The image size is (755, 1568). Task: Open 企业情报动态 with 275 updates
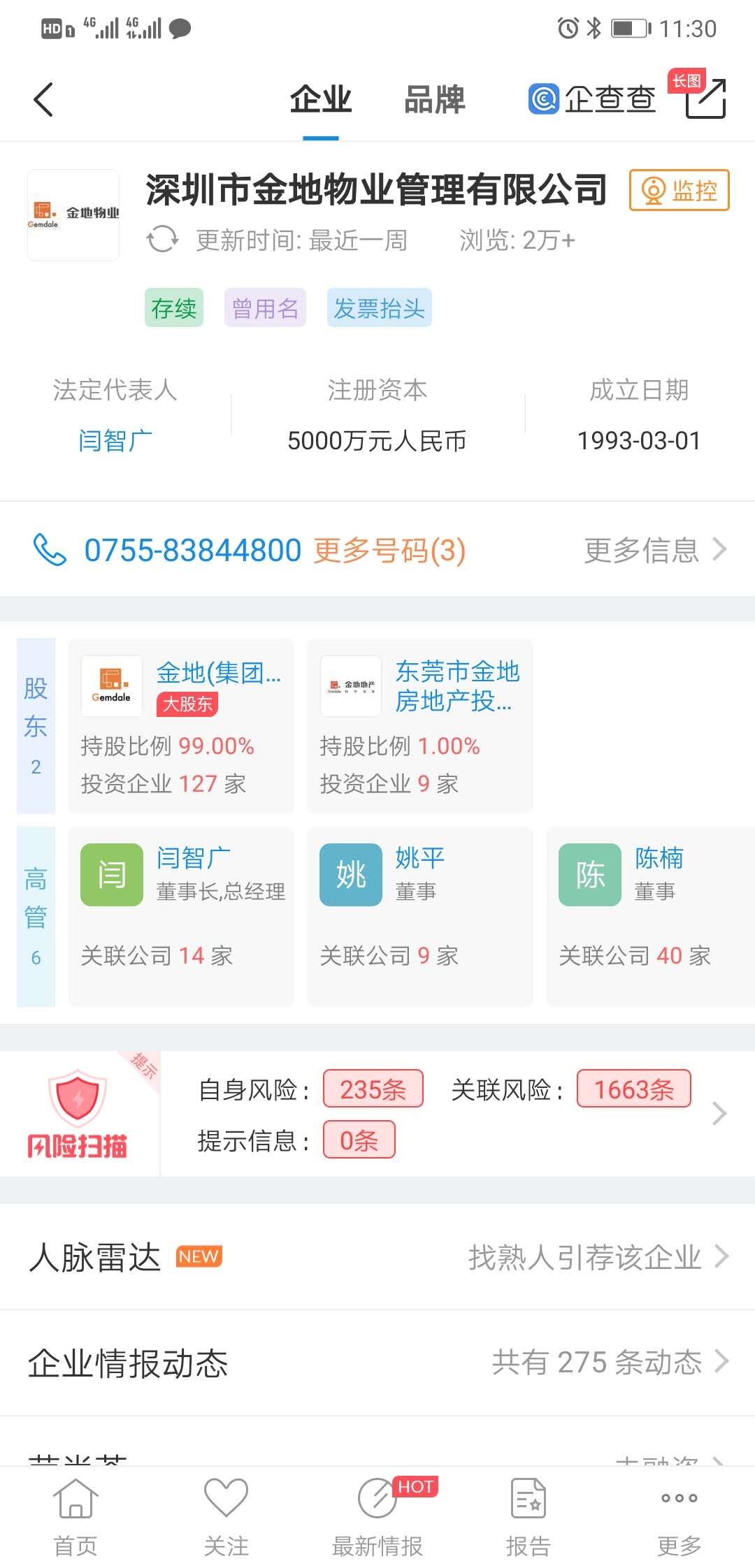coord(377,1363)
